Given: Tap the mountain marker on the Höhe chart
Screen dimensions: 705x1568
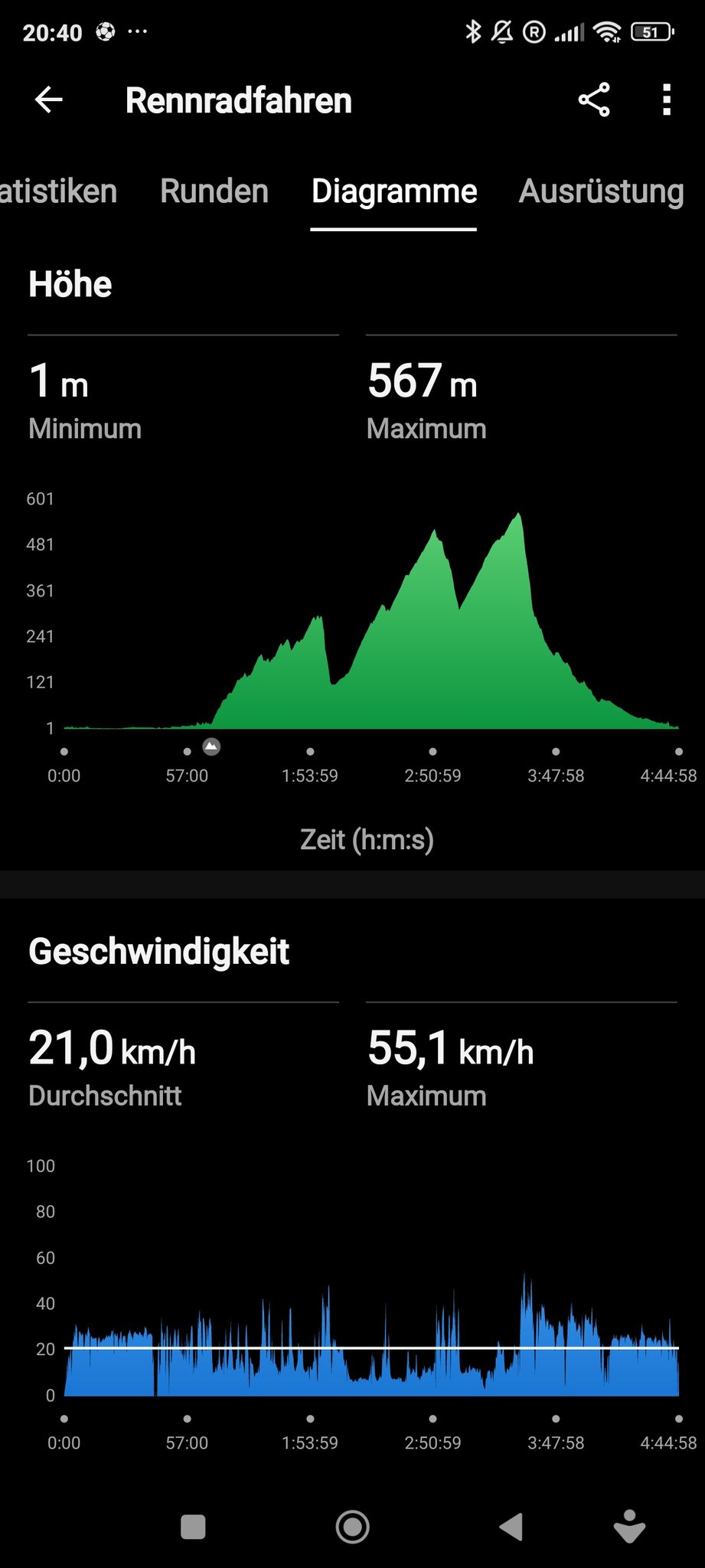Looking at the screenshot, I should tap(211, 746).
